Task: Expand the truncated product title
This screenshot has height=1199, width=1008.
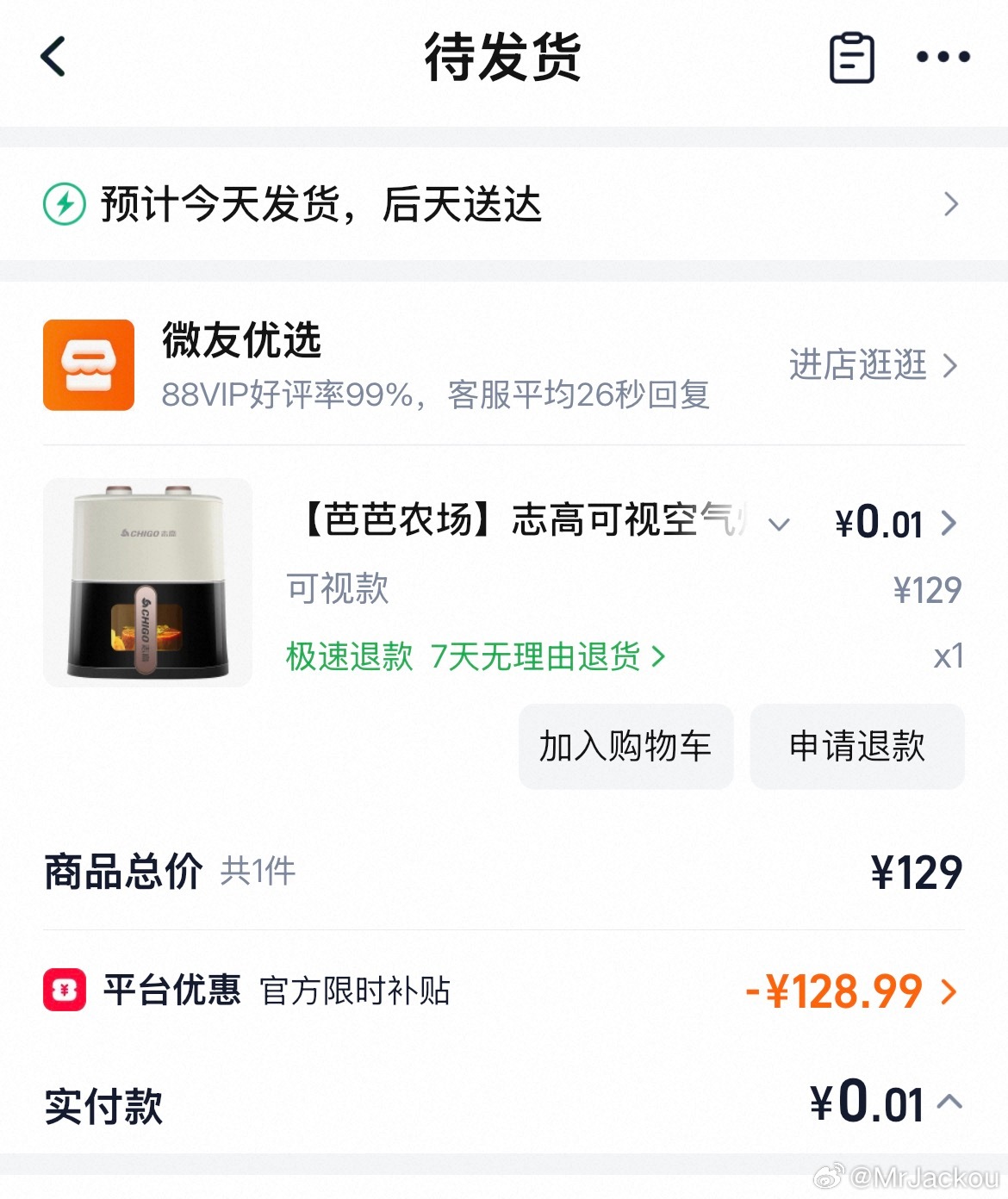Action: pos(779,524)
